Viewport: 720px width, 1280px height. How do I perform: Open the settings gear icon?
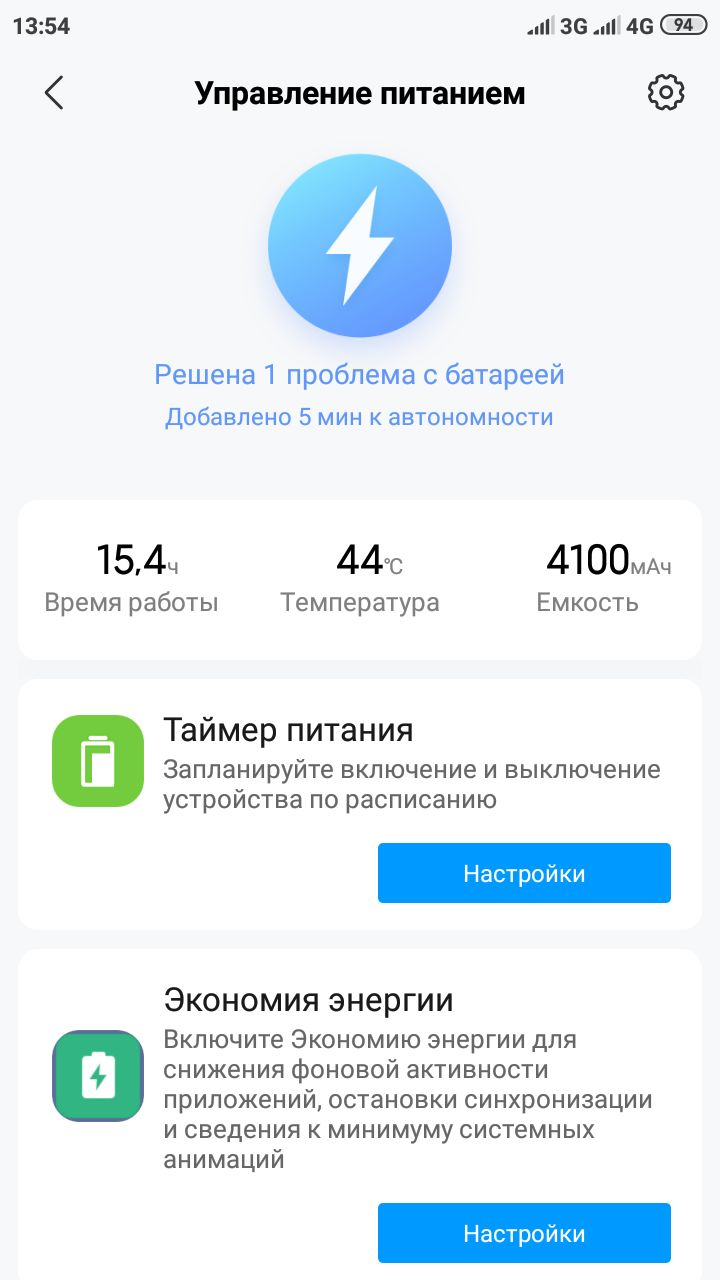666,93
